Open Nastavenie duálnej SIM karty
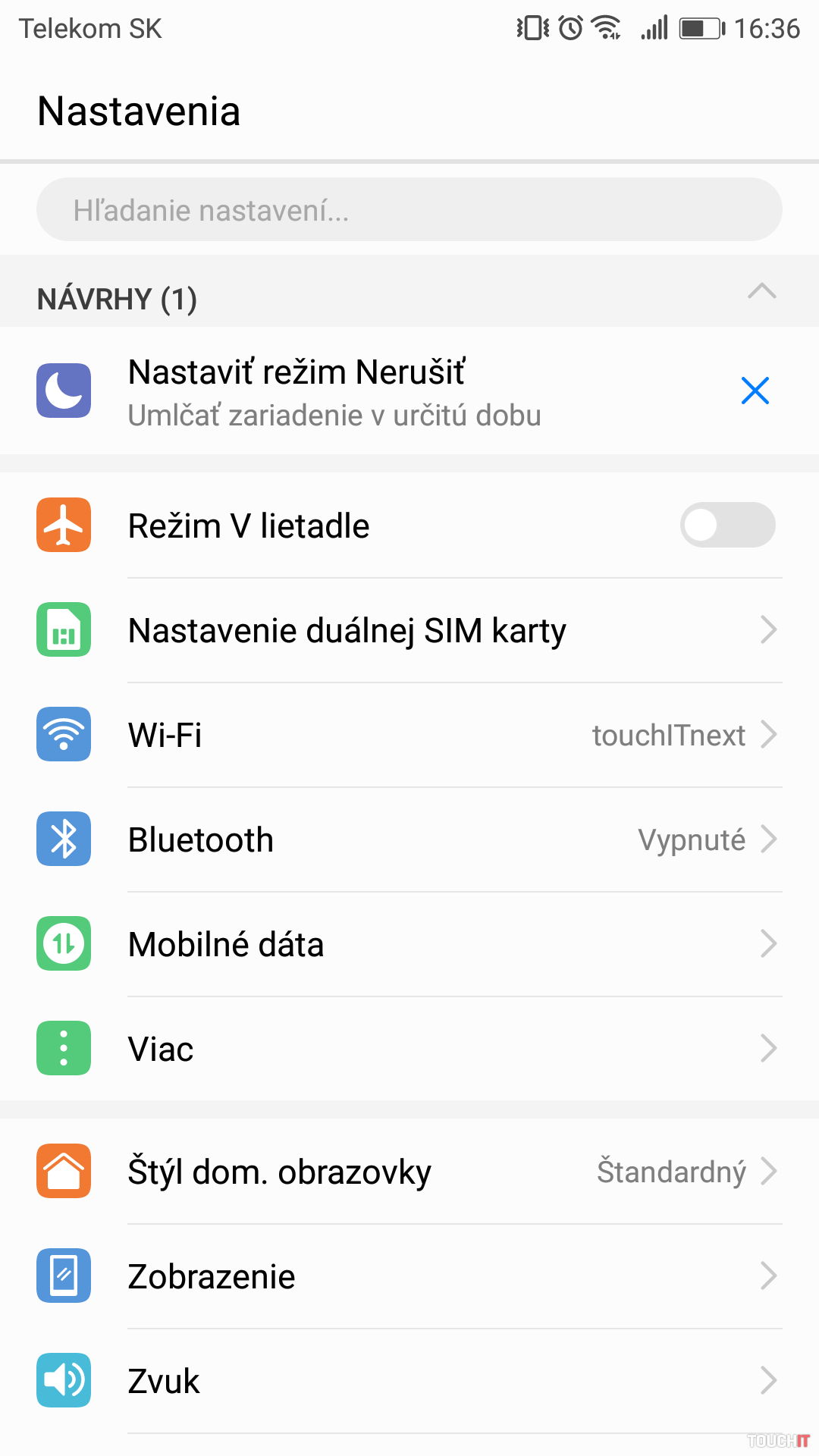This screenshot has width=819, height=1456. [x=409, y=630]
